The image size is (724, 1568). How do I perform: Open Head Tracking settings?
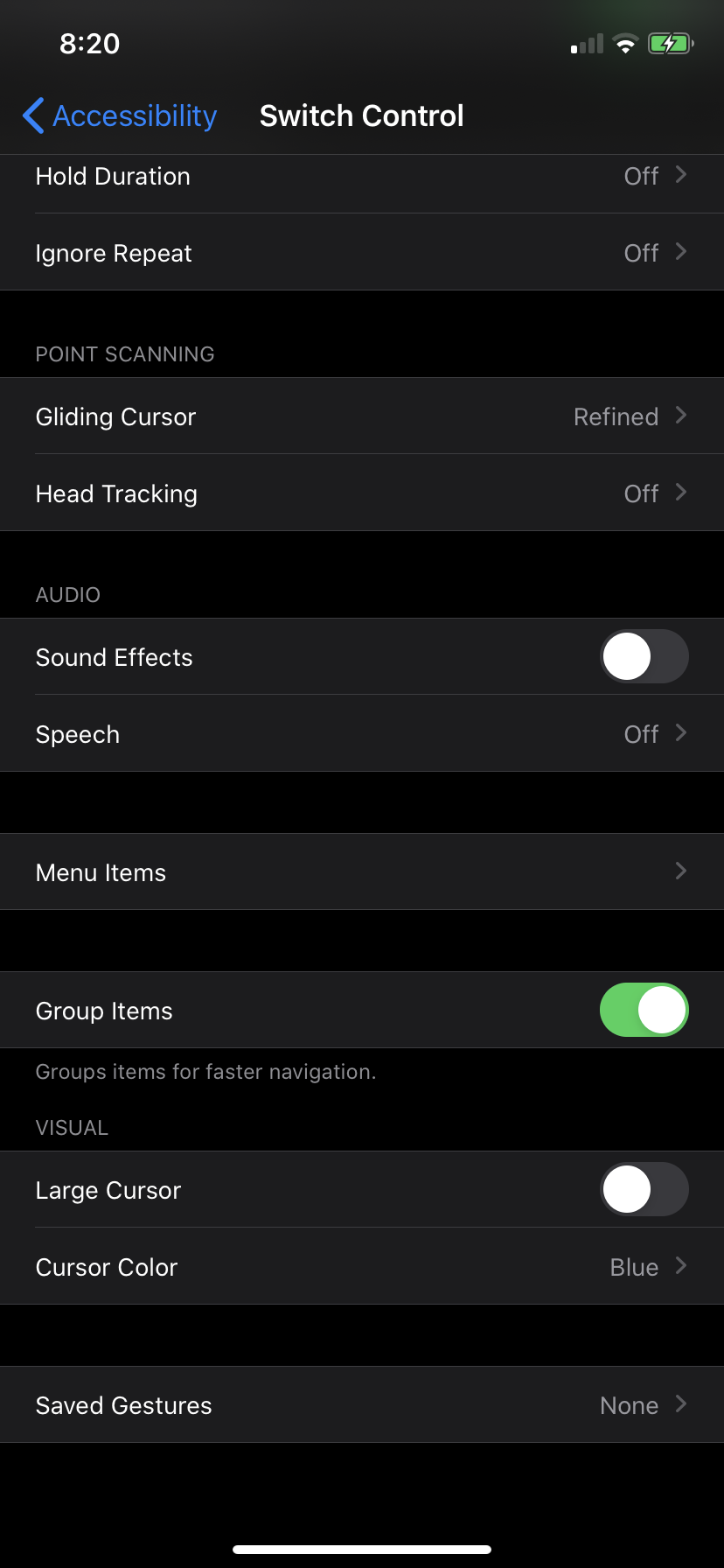(x=362, y=493)
